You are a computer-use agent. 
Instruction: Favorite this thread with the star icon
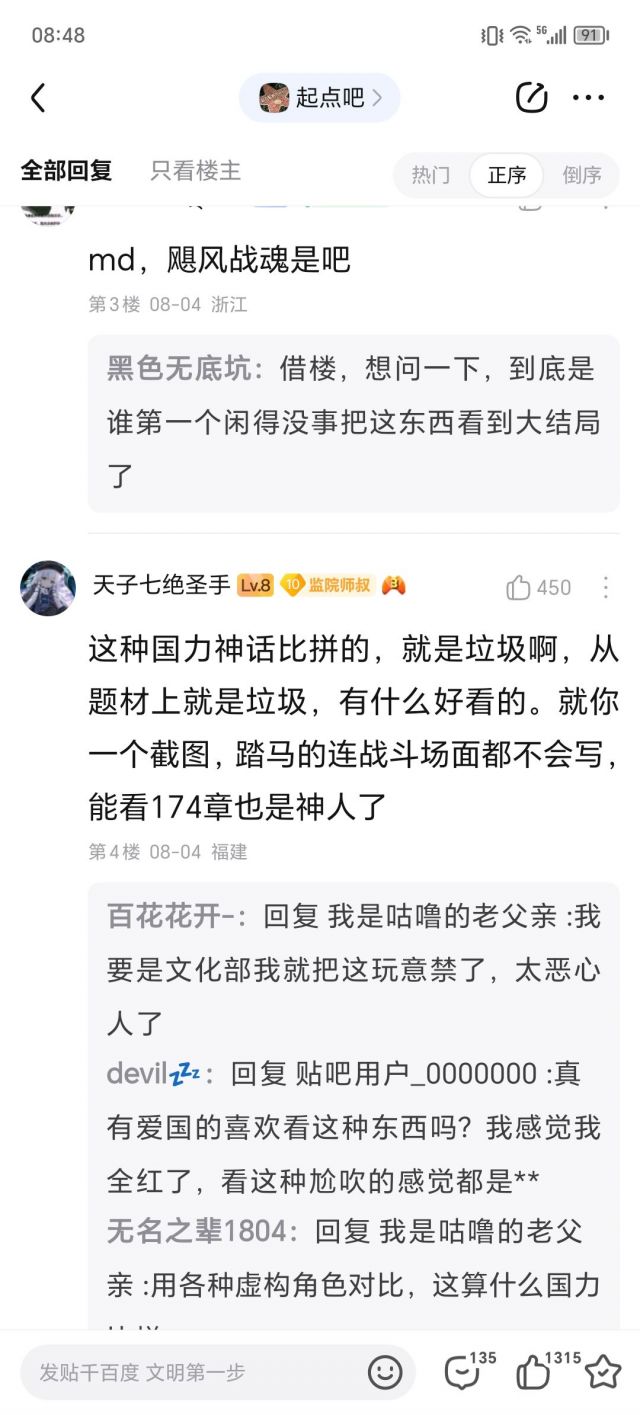point(603,1372)
